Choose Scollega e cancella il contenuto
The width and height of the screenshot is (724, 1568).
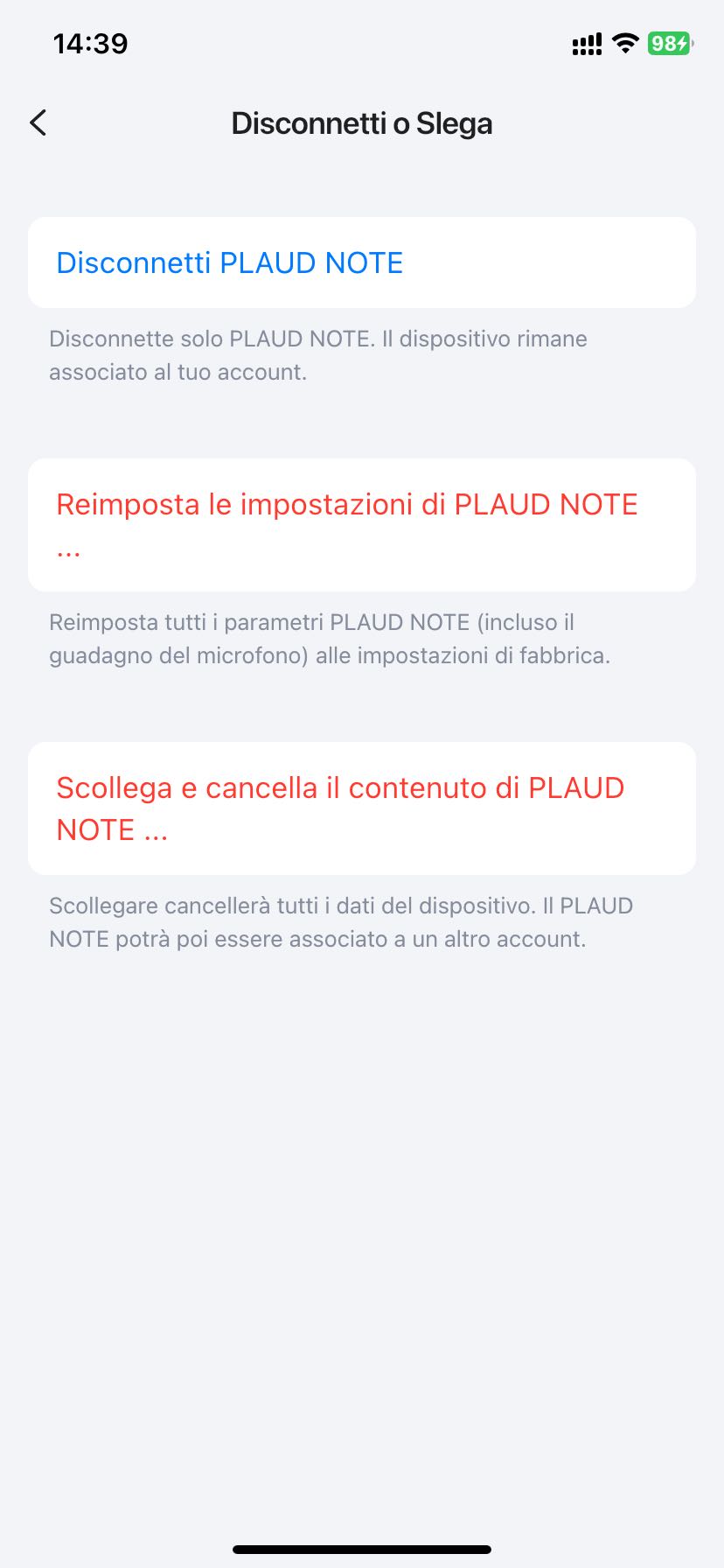click(361, 808)
